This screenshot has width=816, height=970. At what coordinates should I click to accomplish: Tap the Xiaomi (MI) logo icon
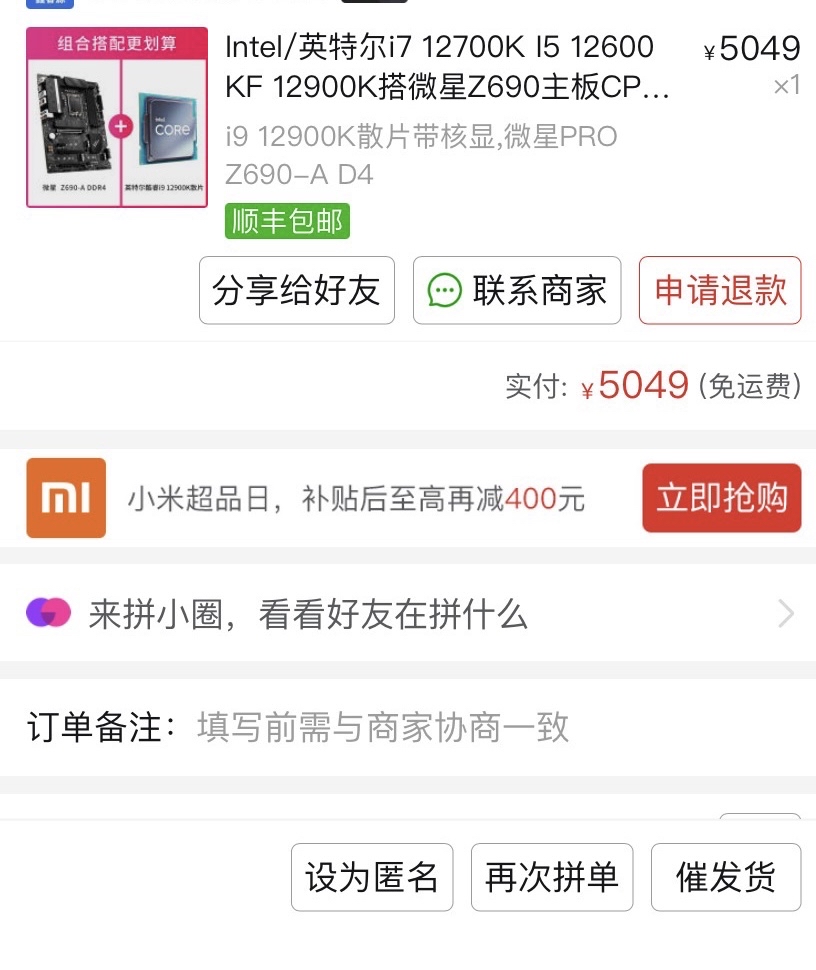click(66, 496)
